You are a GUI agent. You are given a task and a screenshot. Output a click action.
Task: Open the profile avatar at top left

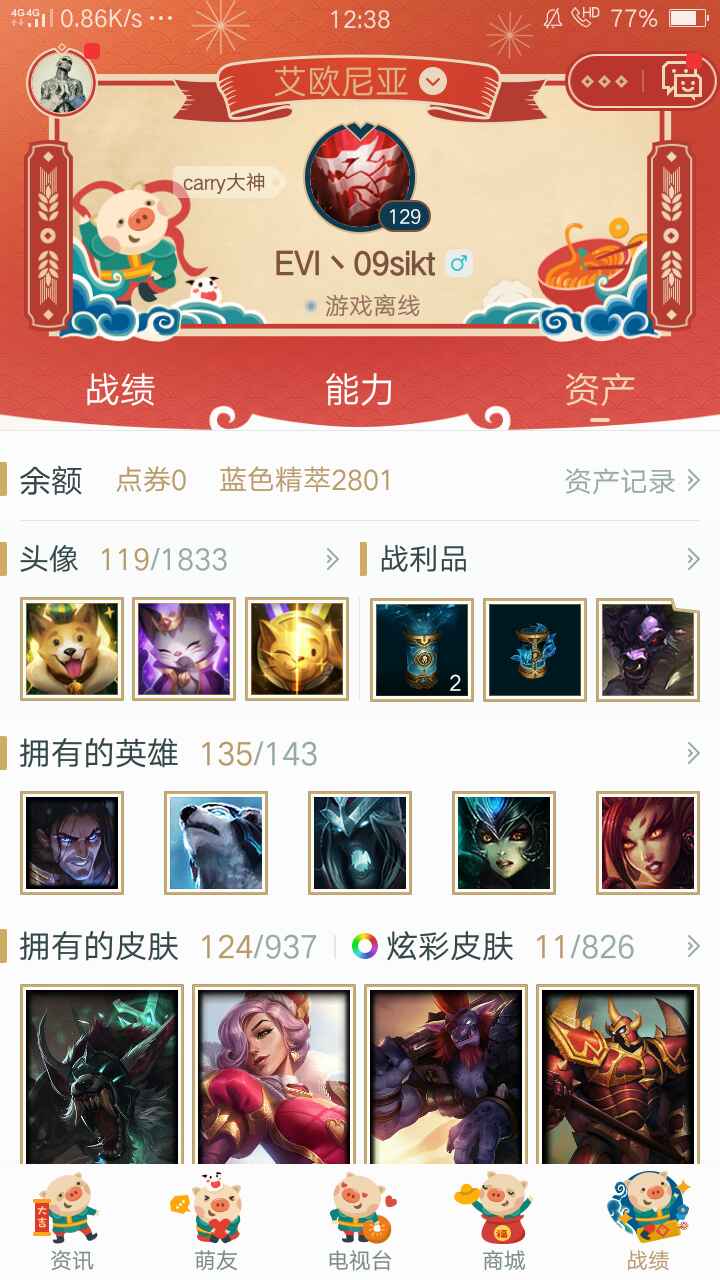coord(62,82)
